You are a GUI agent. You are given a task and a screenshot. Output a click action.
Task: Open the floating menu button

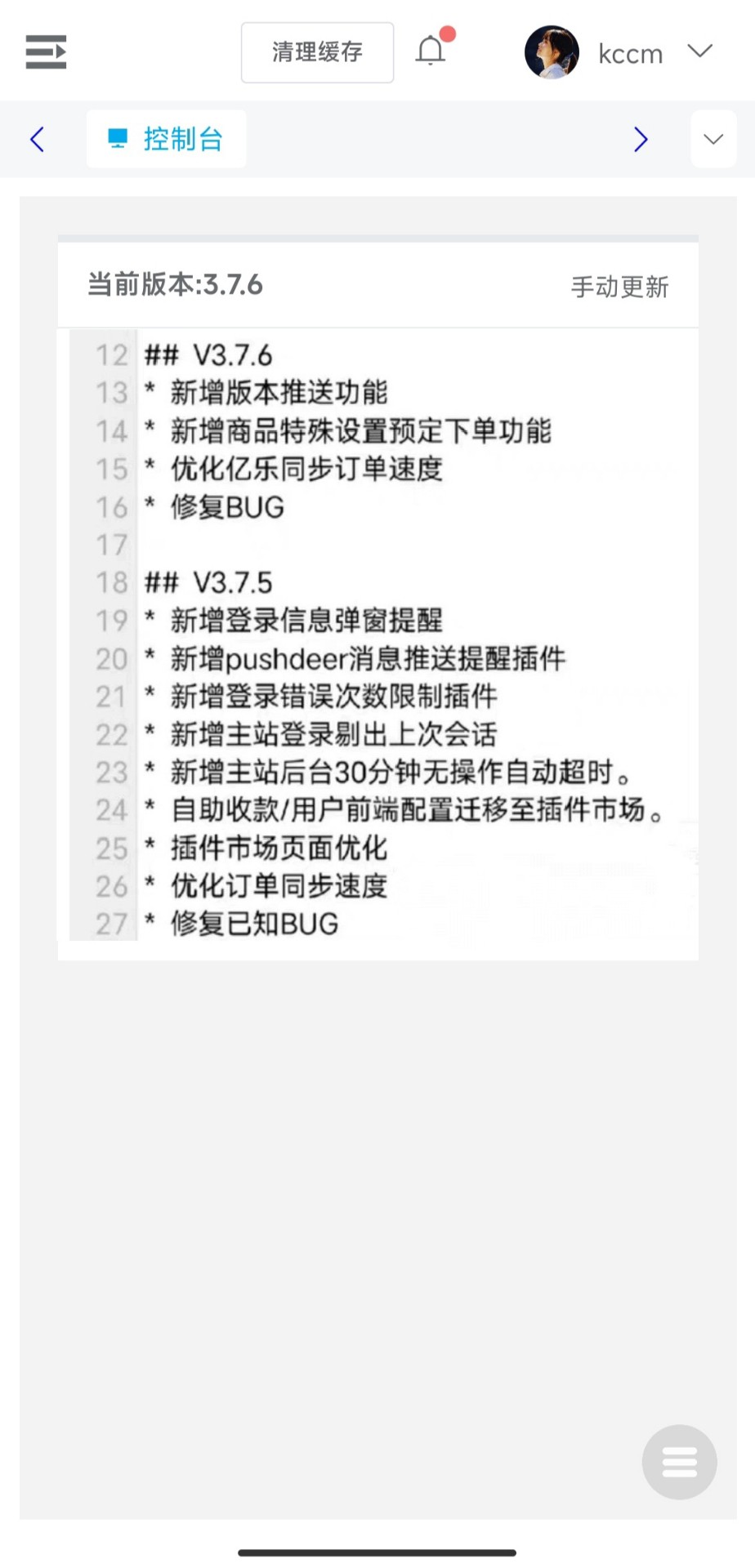pos(679,1462)
